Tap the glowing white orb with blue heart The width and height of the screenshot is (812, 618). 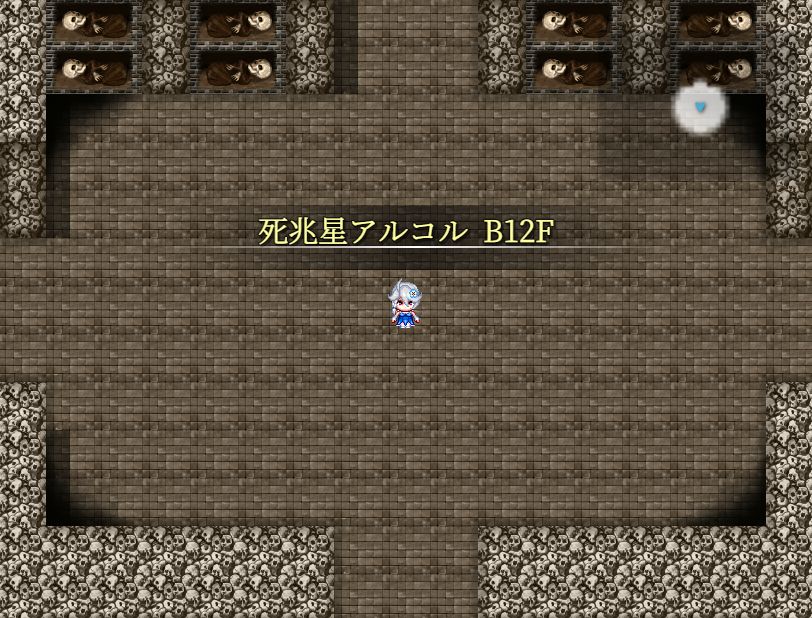700,107
